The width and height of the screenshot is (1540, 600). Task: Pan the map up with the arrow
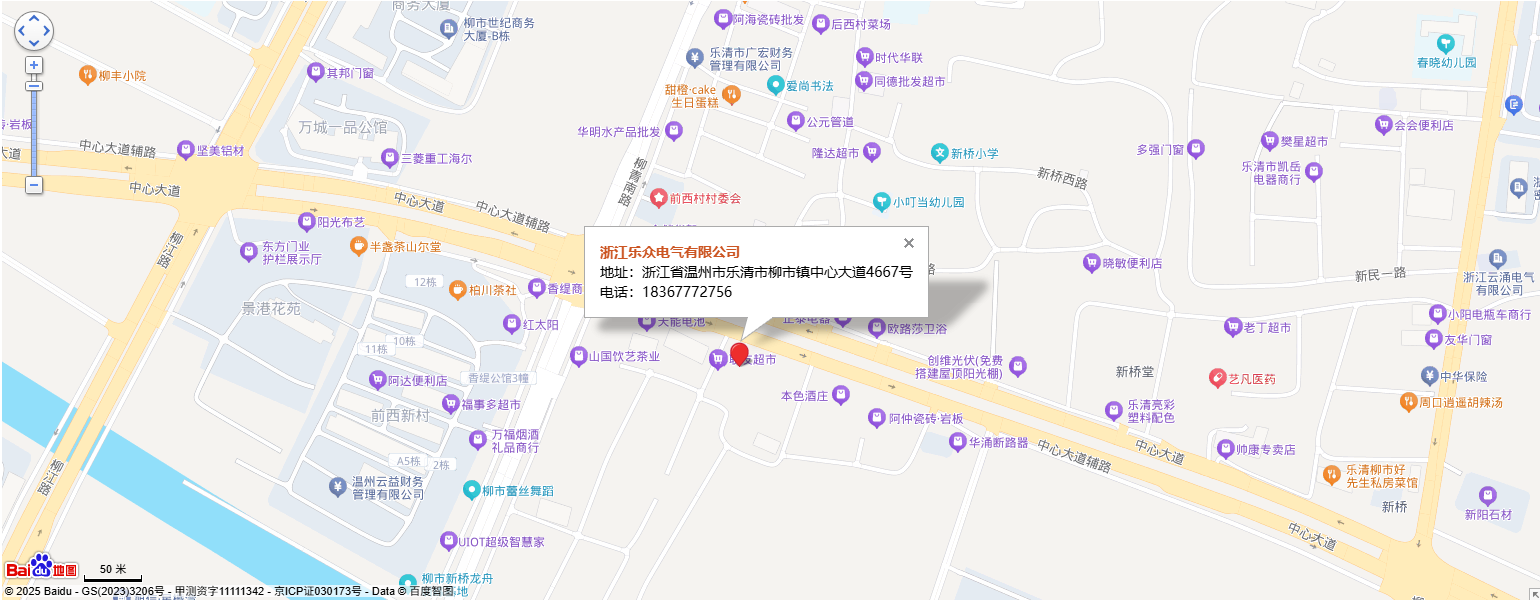[33, 20]
